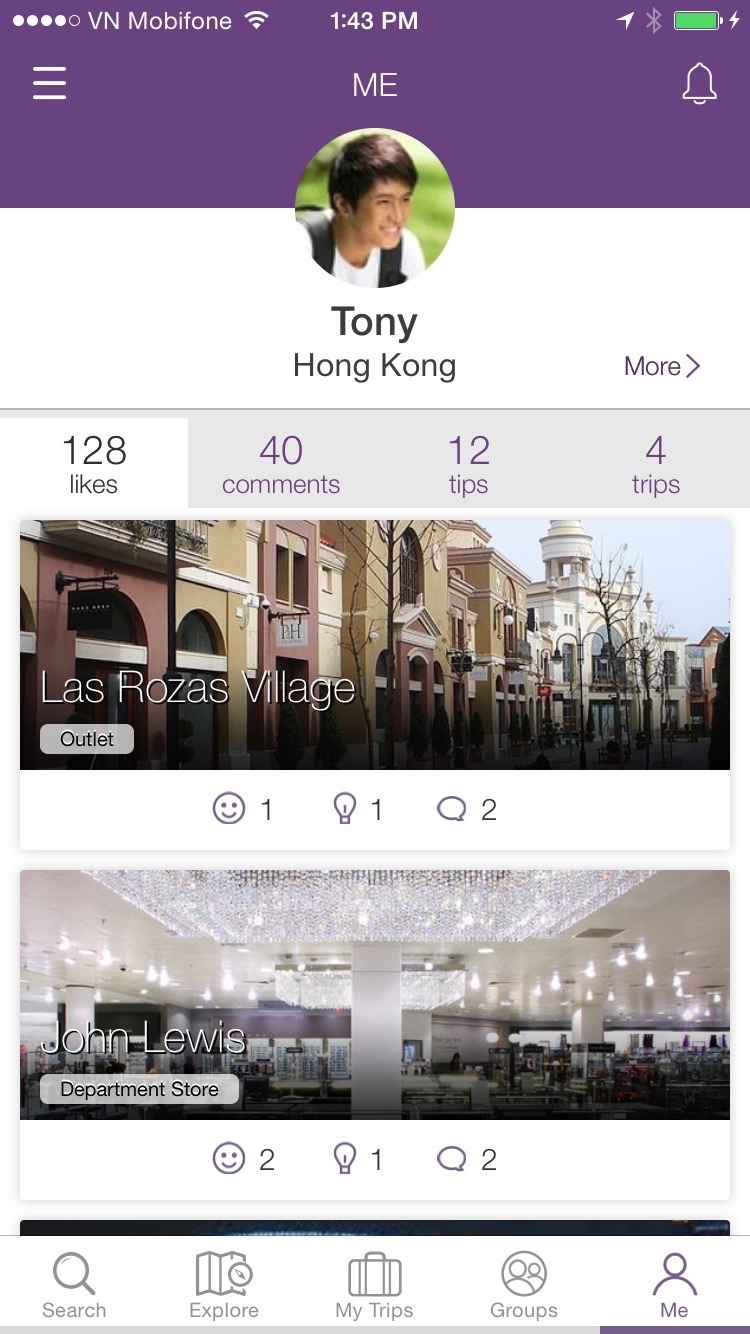Switch to the Groups tab
The width and height of the screenshot is (750, 1334).
[524, 1286]
